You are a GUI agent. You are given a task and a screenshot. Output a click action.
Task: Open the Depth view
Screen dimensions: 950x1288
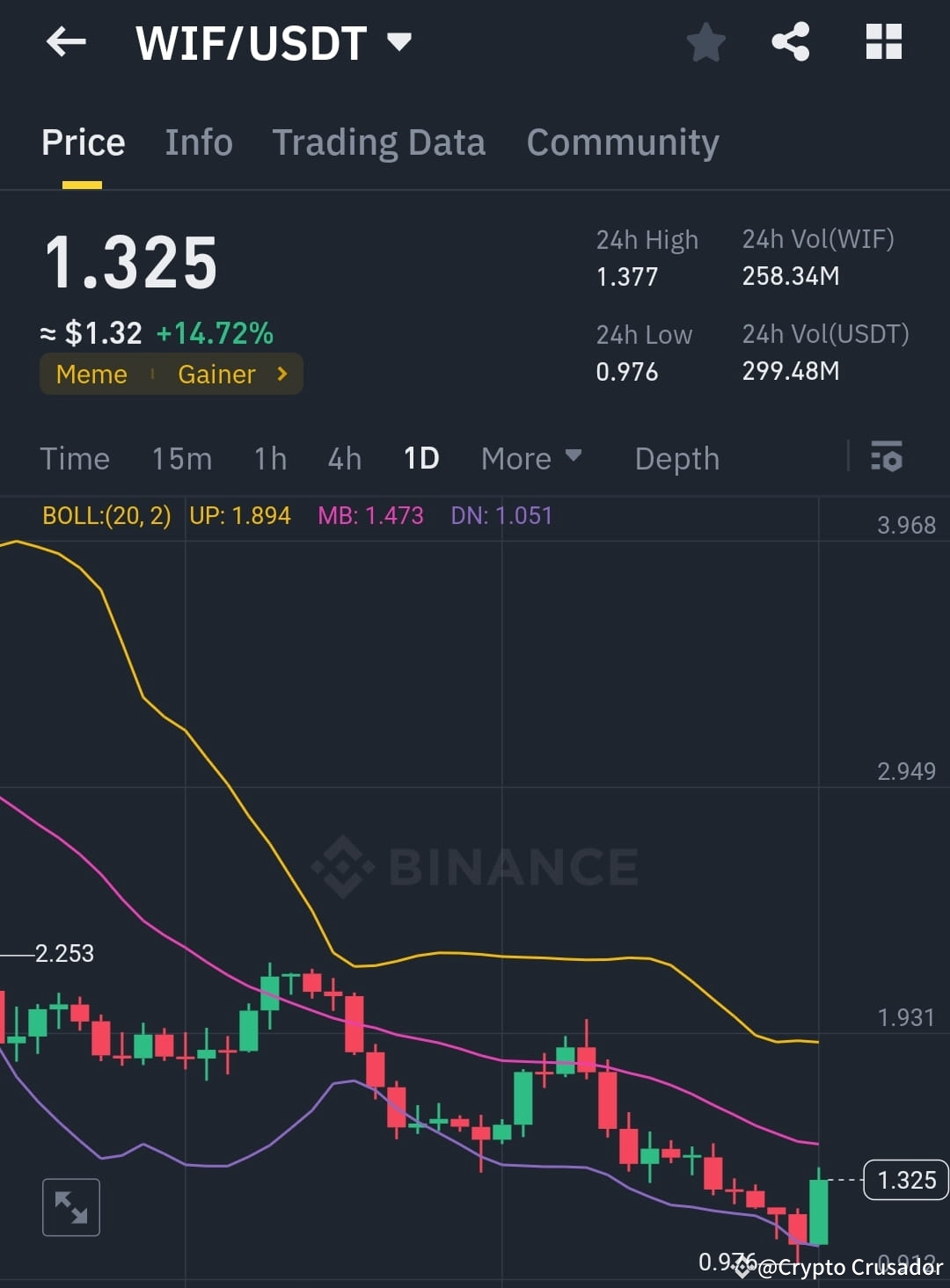(x=676, y=458)
